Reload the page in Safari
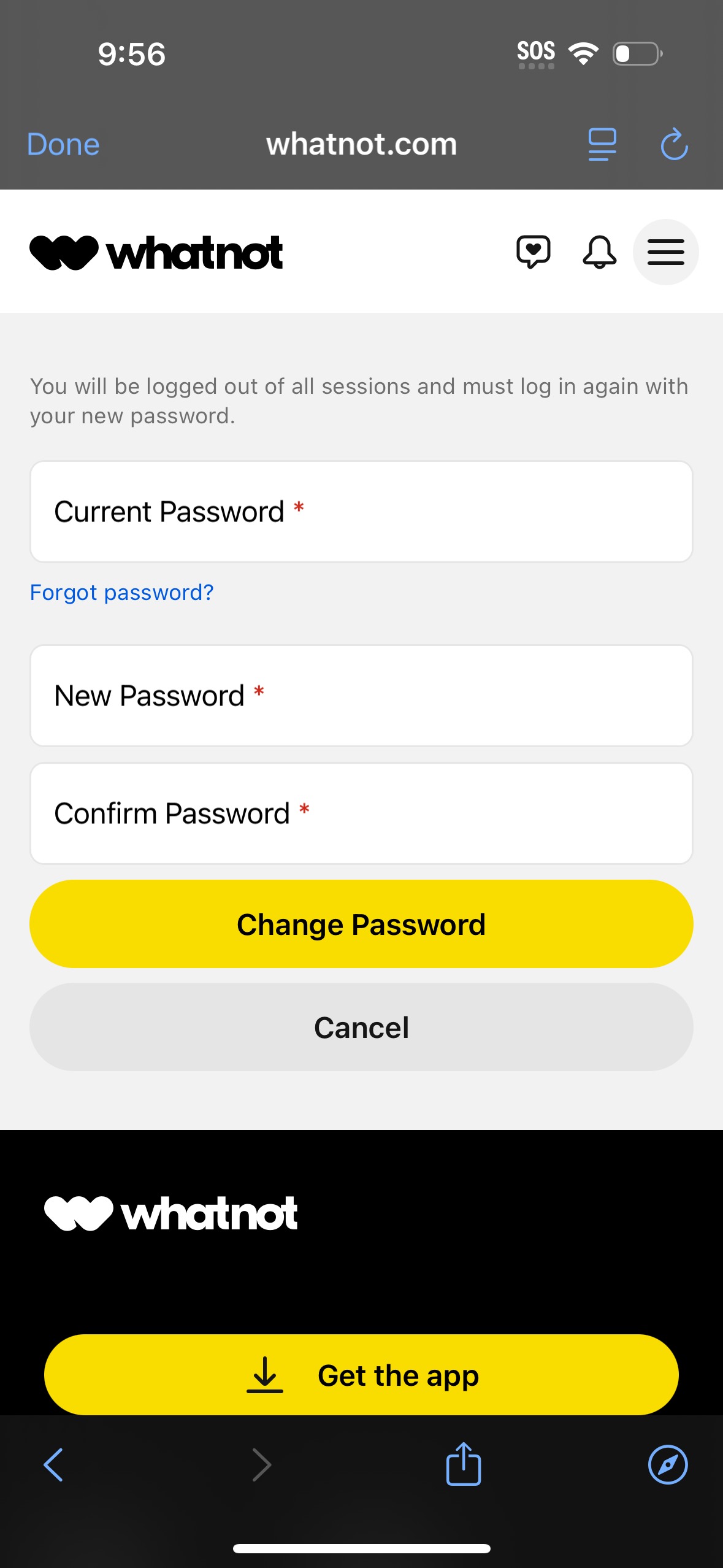The height and width of the screenshot is (1568, 723). point(673,144)
